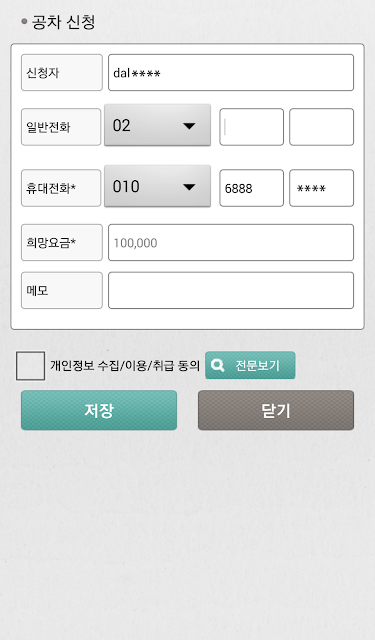Open the 010 mobile prefix dropdown
Viewport: 375px width, 640px height.
click(158, 186)
